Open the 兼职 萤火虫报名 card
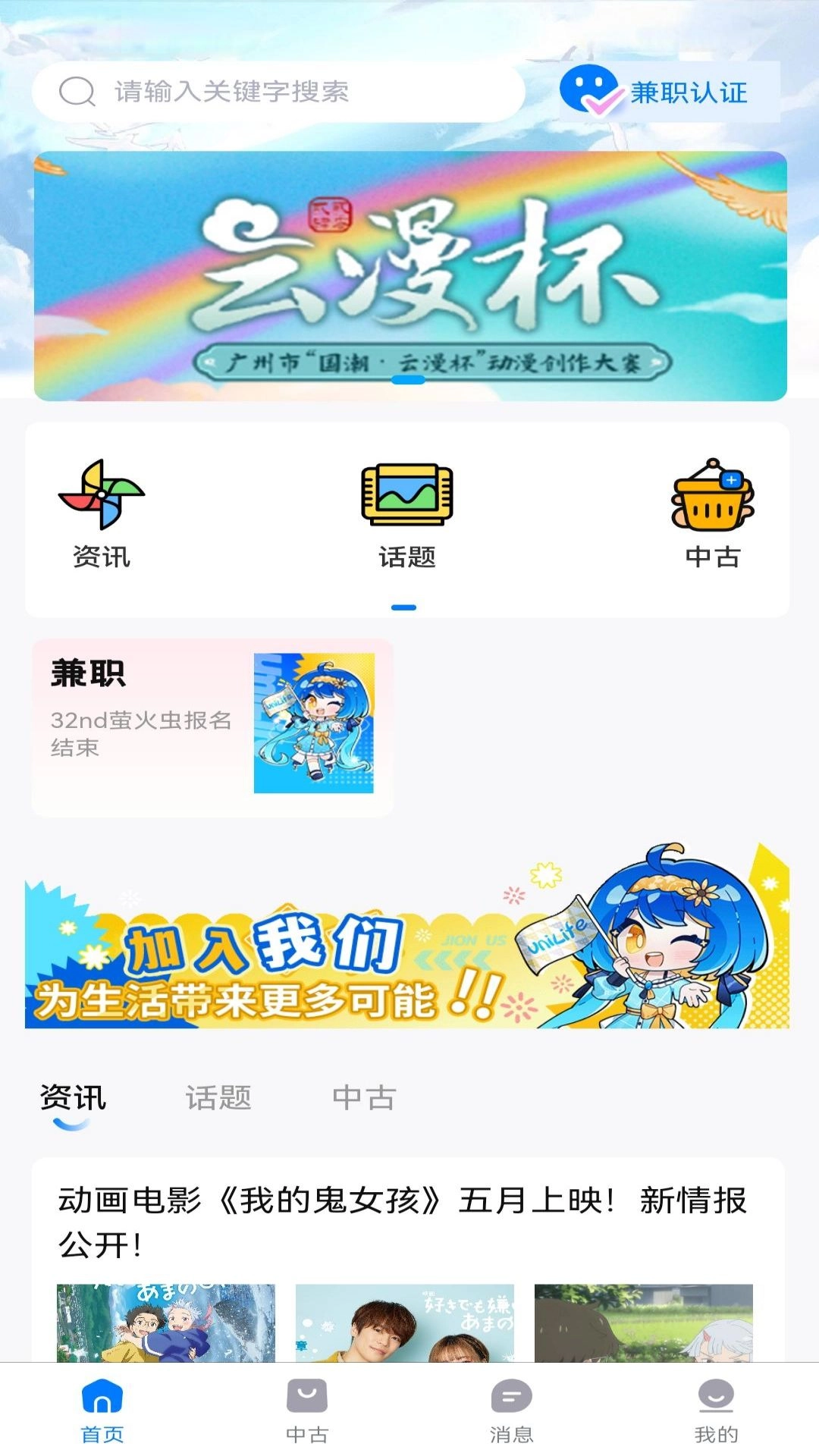The image size is (819, 1456). pyautogui.click(x=212, y=726)
